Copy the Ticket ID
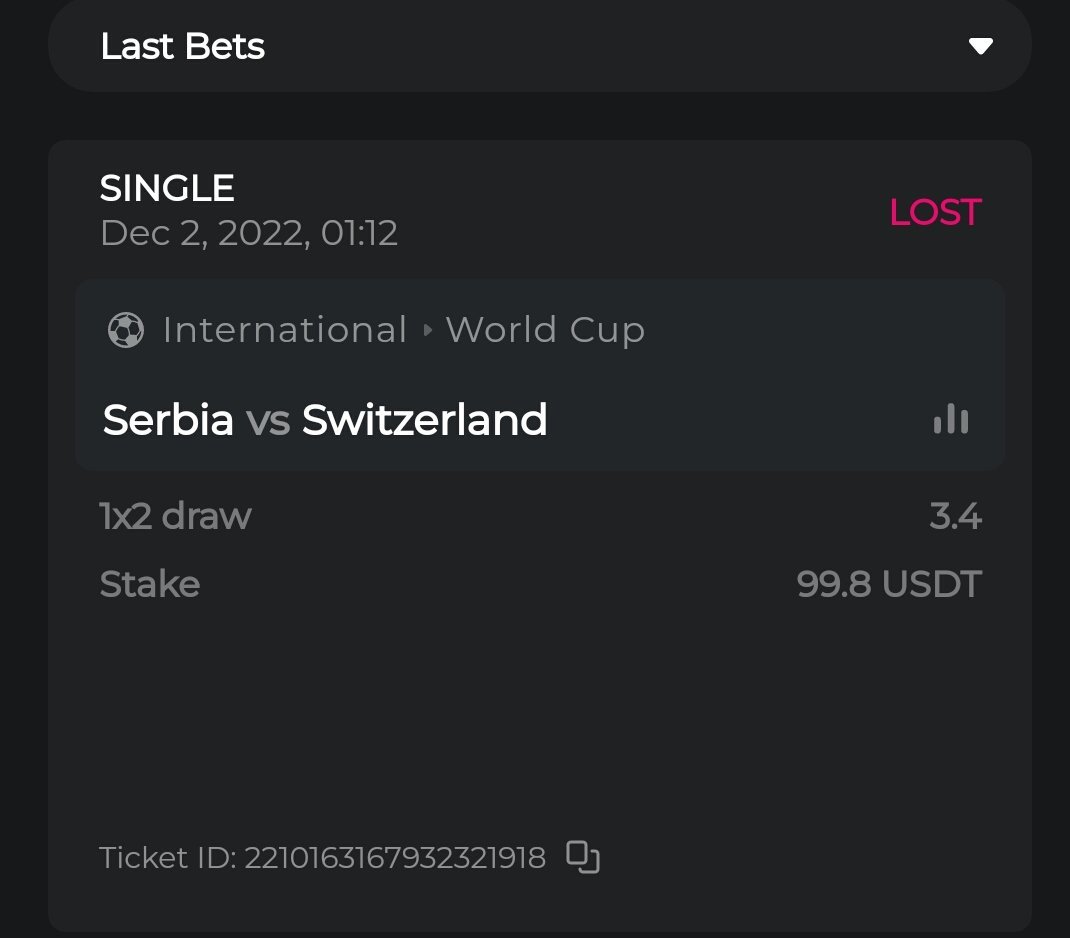 tap(583, 857)
